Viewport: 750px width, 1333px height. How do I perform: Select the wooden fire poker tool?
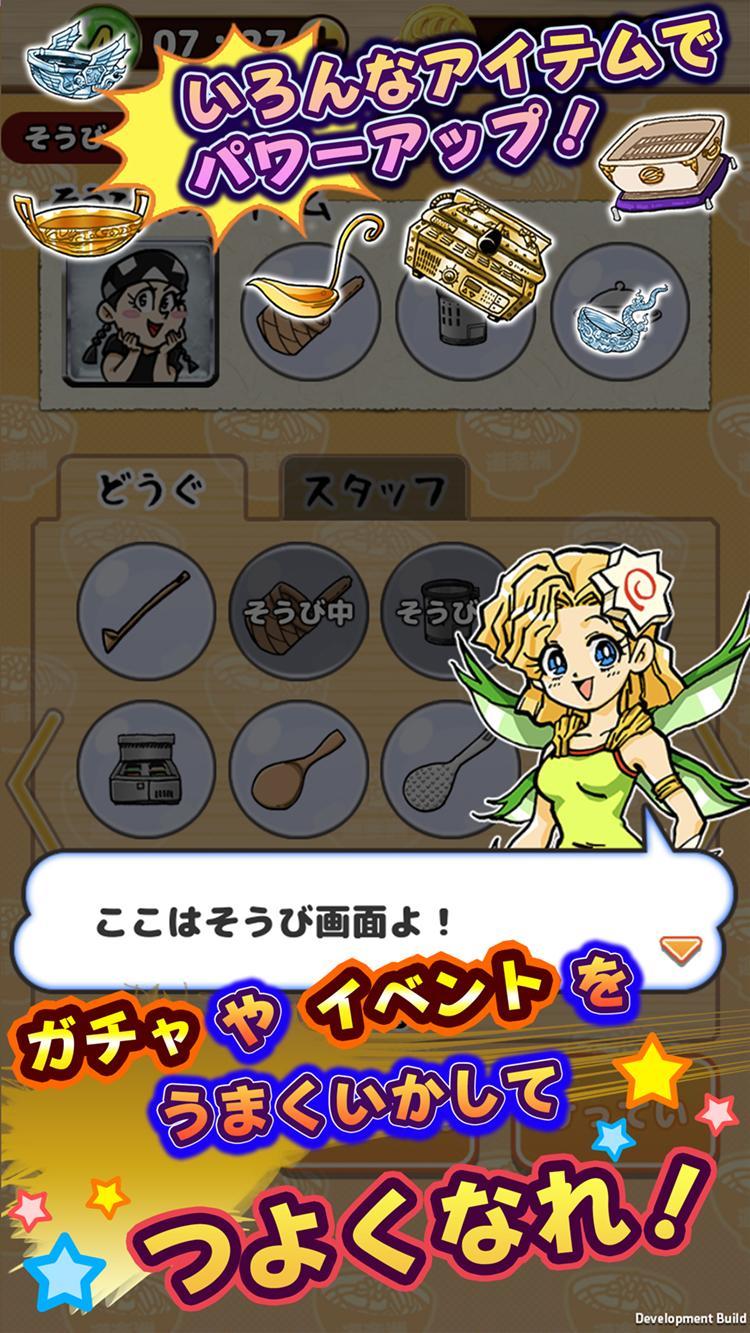click(145, 613)
